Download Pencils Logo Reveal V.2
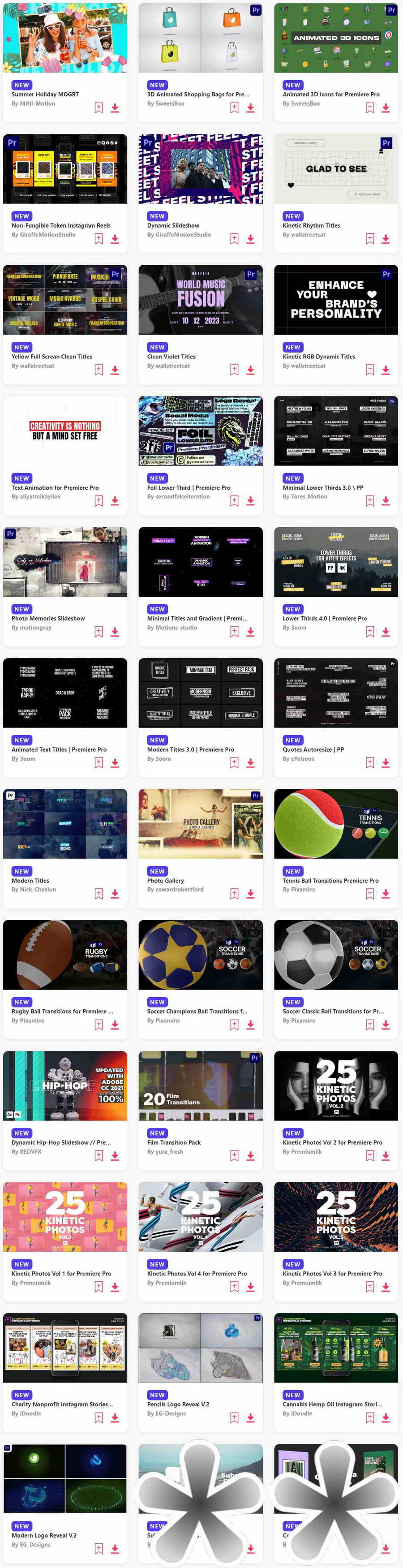The height and width of the screenshot is (1568, 403). pyautogui.click(x=250, y=1417)
